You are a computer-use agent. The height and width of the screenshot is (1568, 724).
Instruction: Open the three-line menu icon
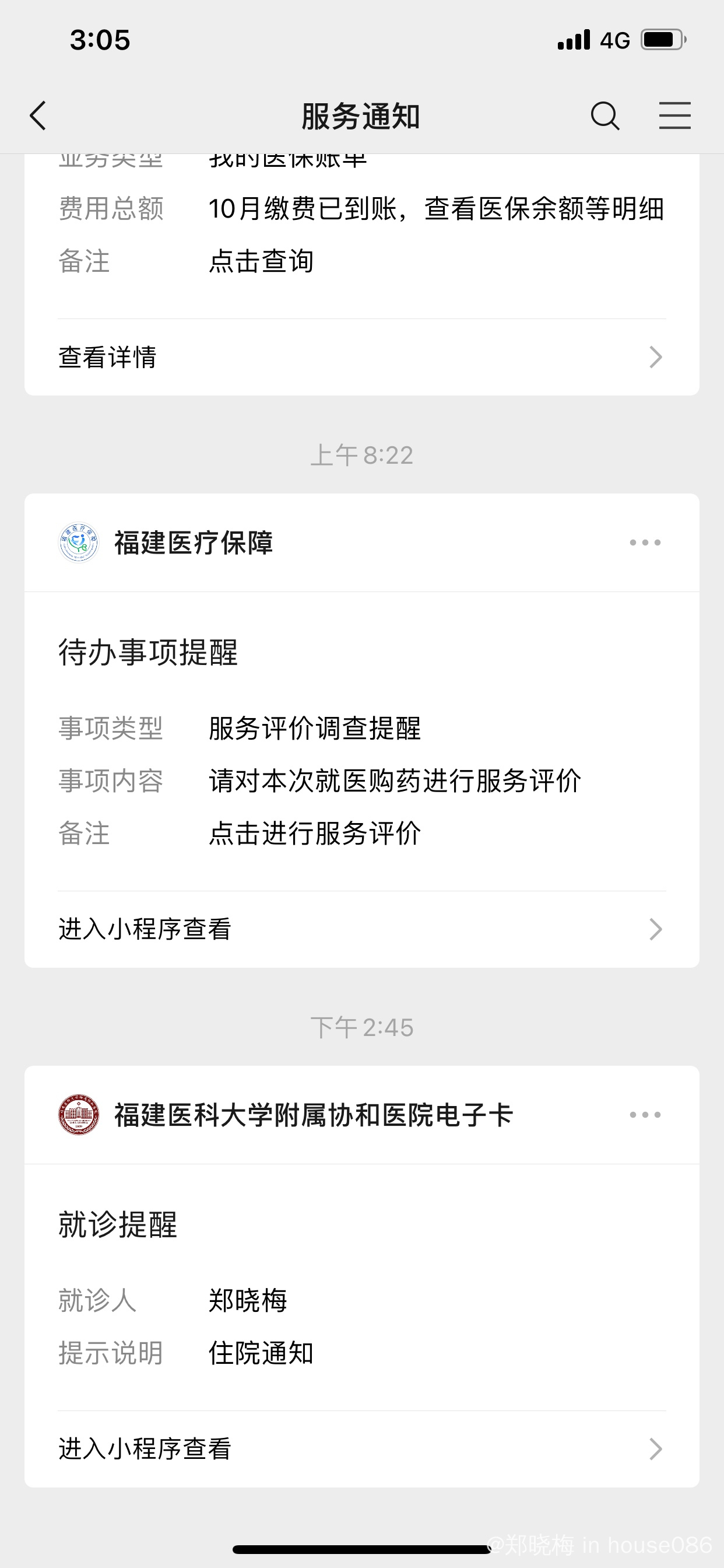[x=674, y=116]
